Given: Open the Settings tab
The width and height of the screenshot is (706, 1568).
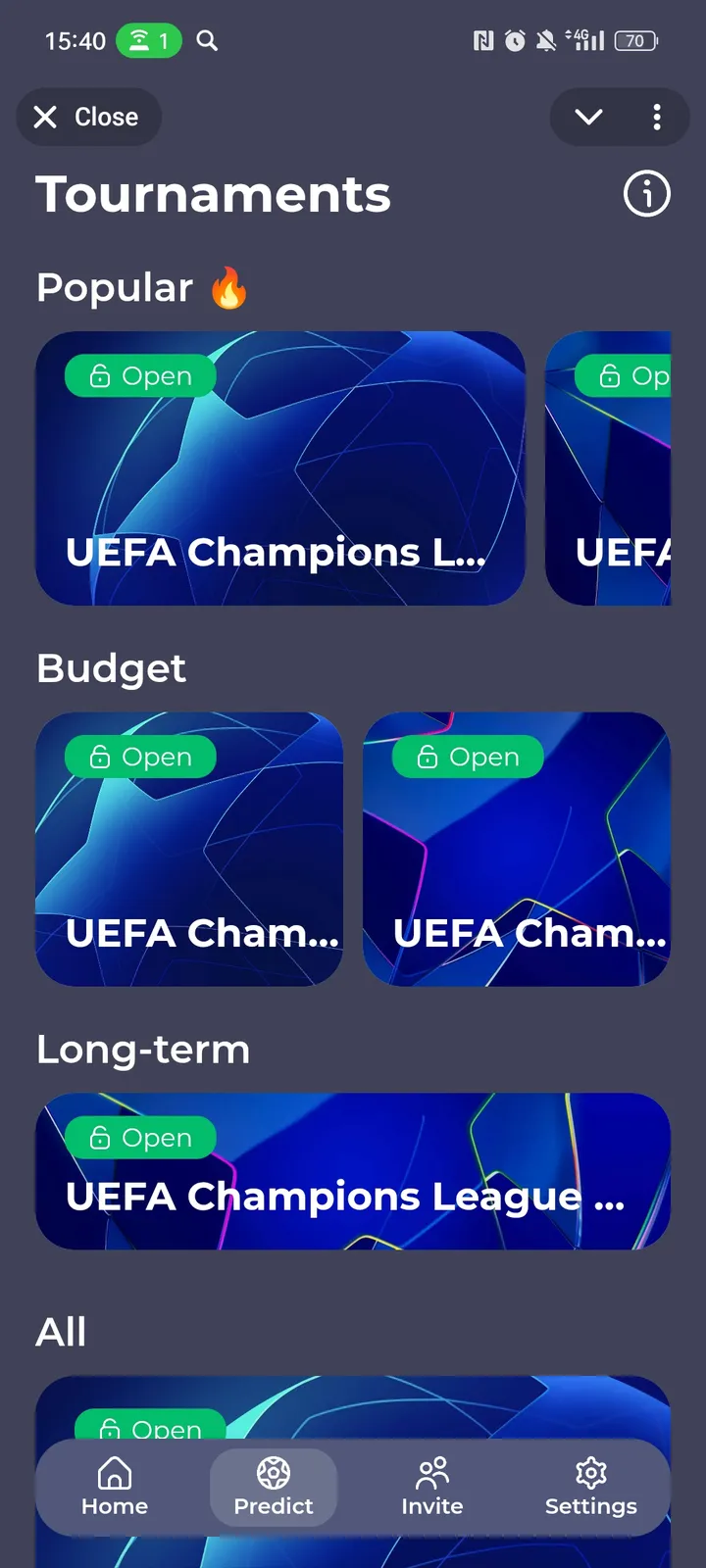Looking at the screenshot, I should 591,1487.
